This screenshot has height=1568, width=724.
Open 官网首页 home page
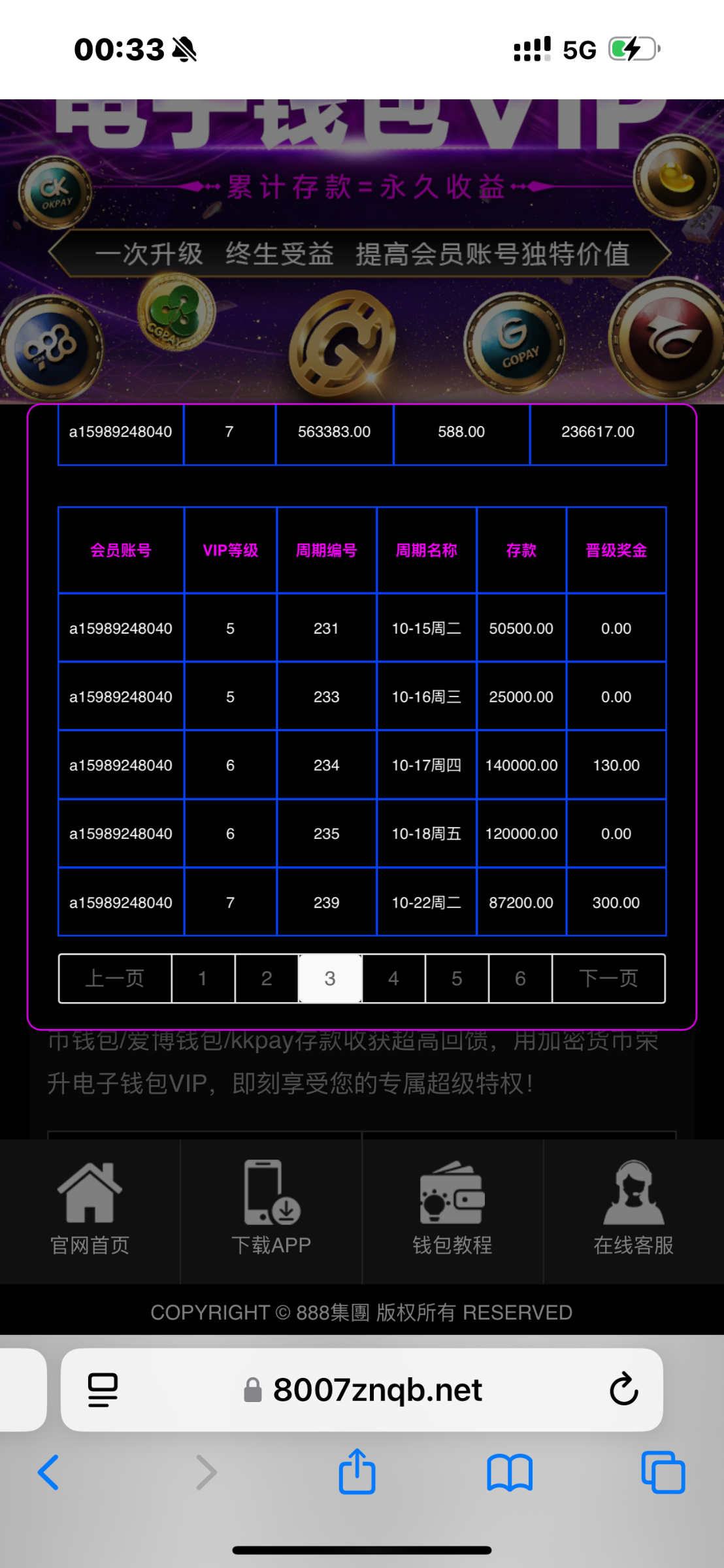(x=90, y=1210)
